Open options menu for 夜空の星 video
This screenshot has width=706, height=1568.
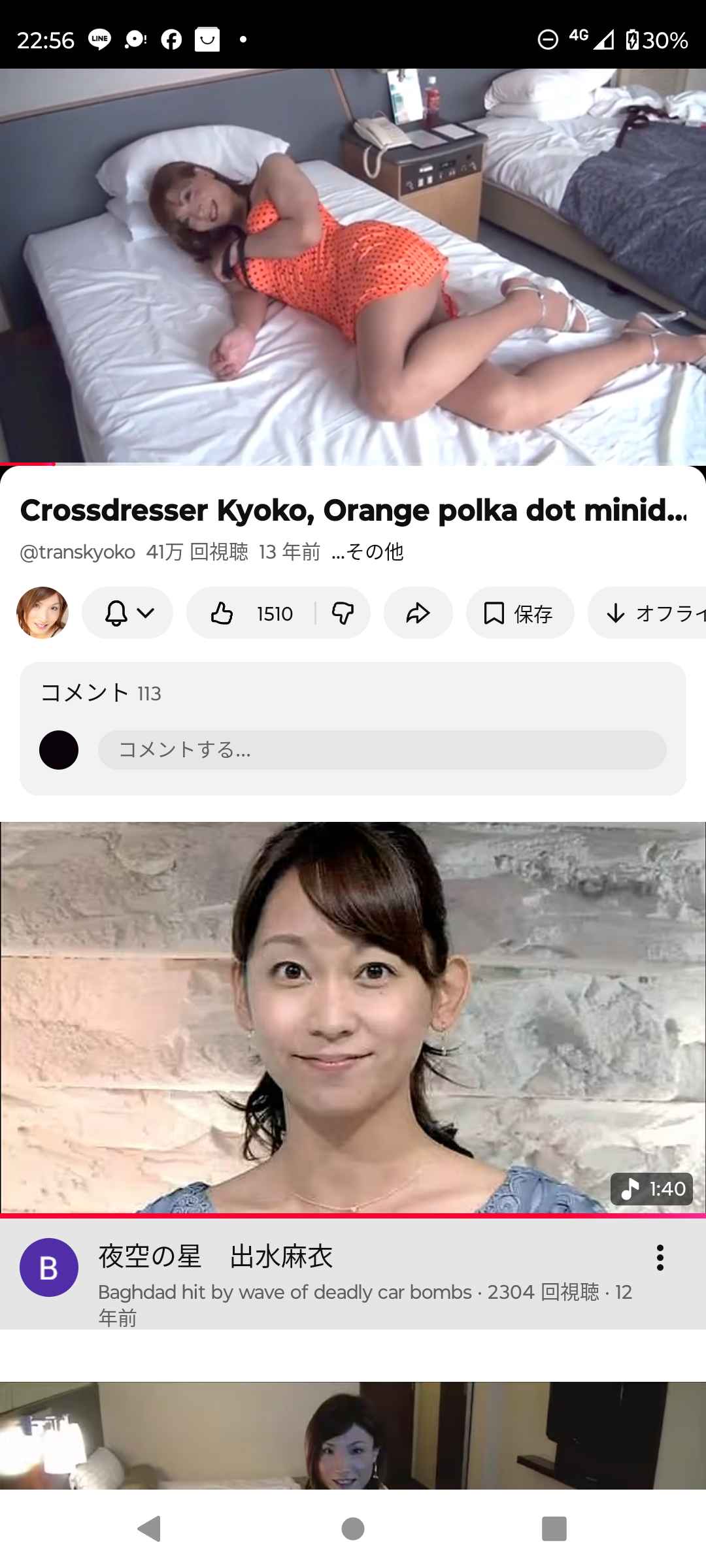[x=661, y=1256]
